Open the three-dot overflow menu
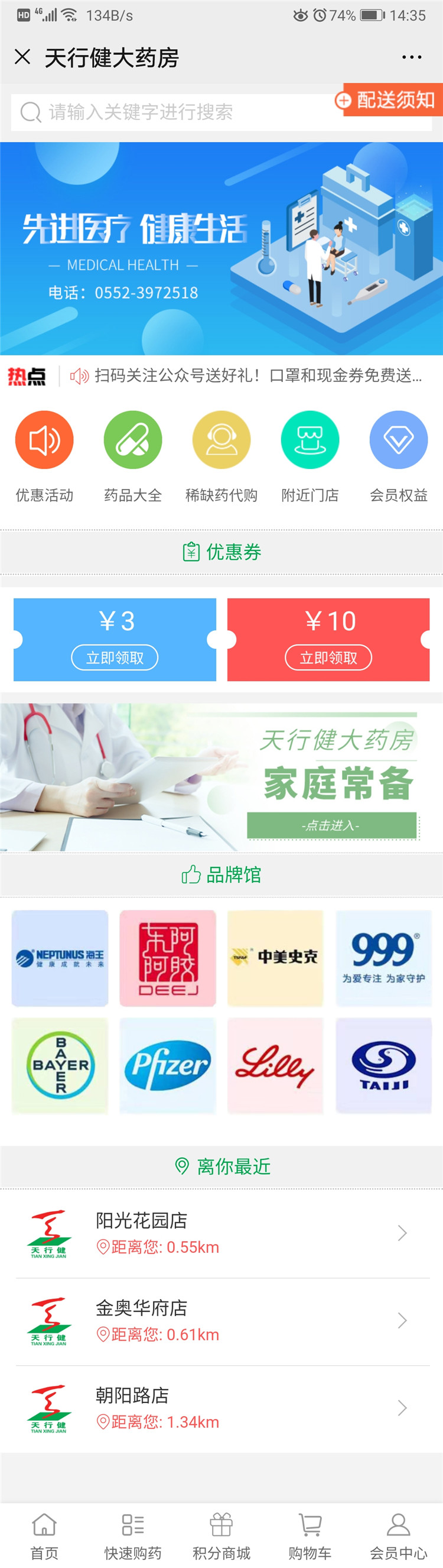 (412, 57)
